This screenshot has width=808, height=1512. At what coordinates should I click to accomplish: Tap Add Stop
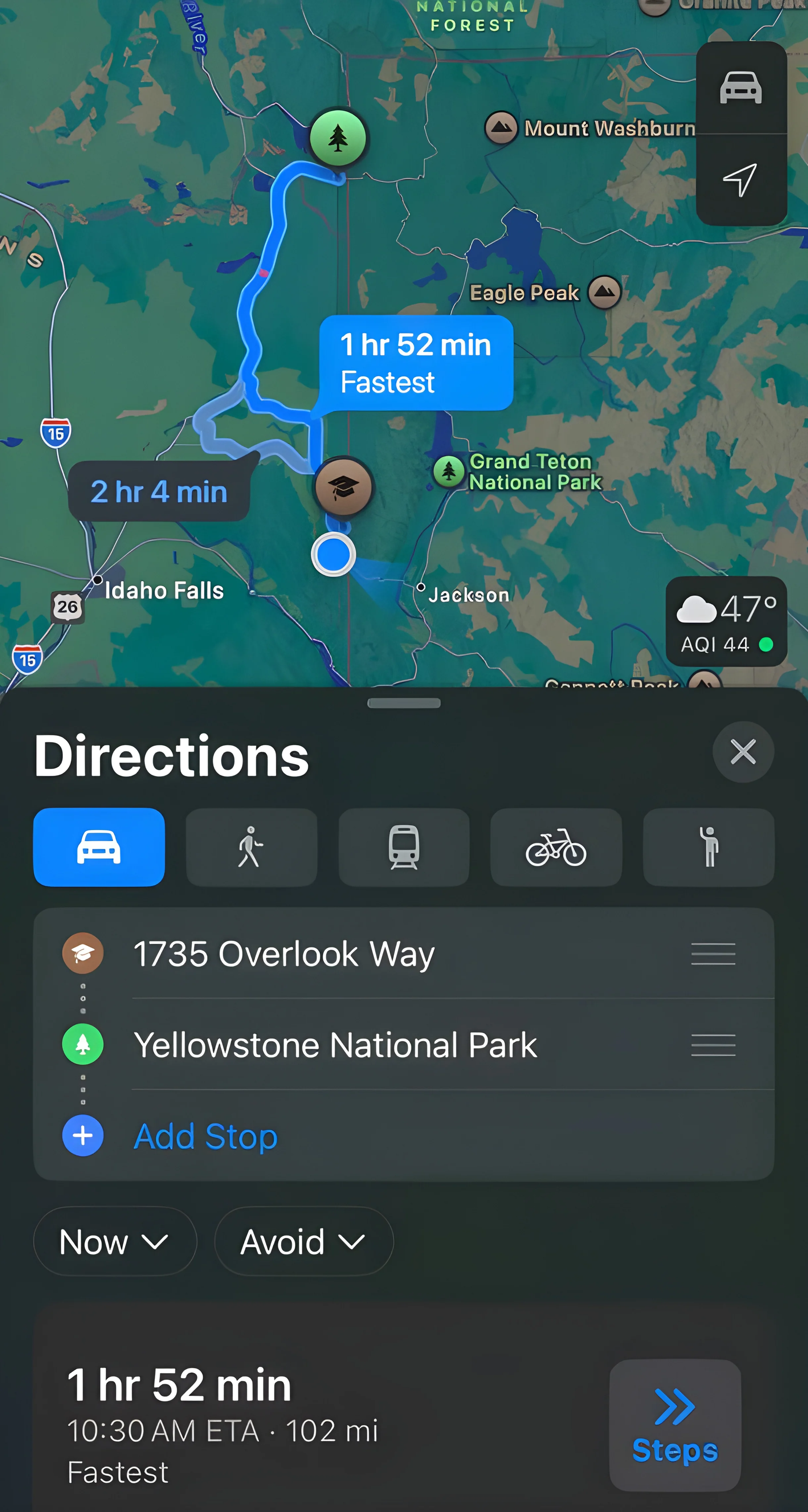tap(205, 1136)
